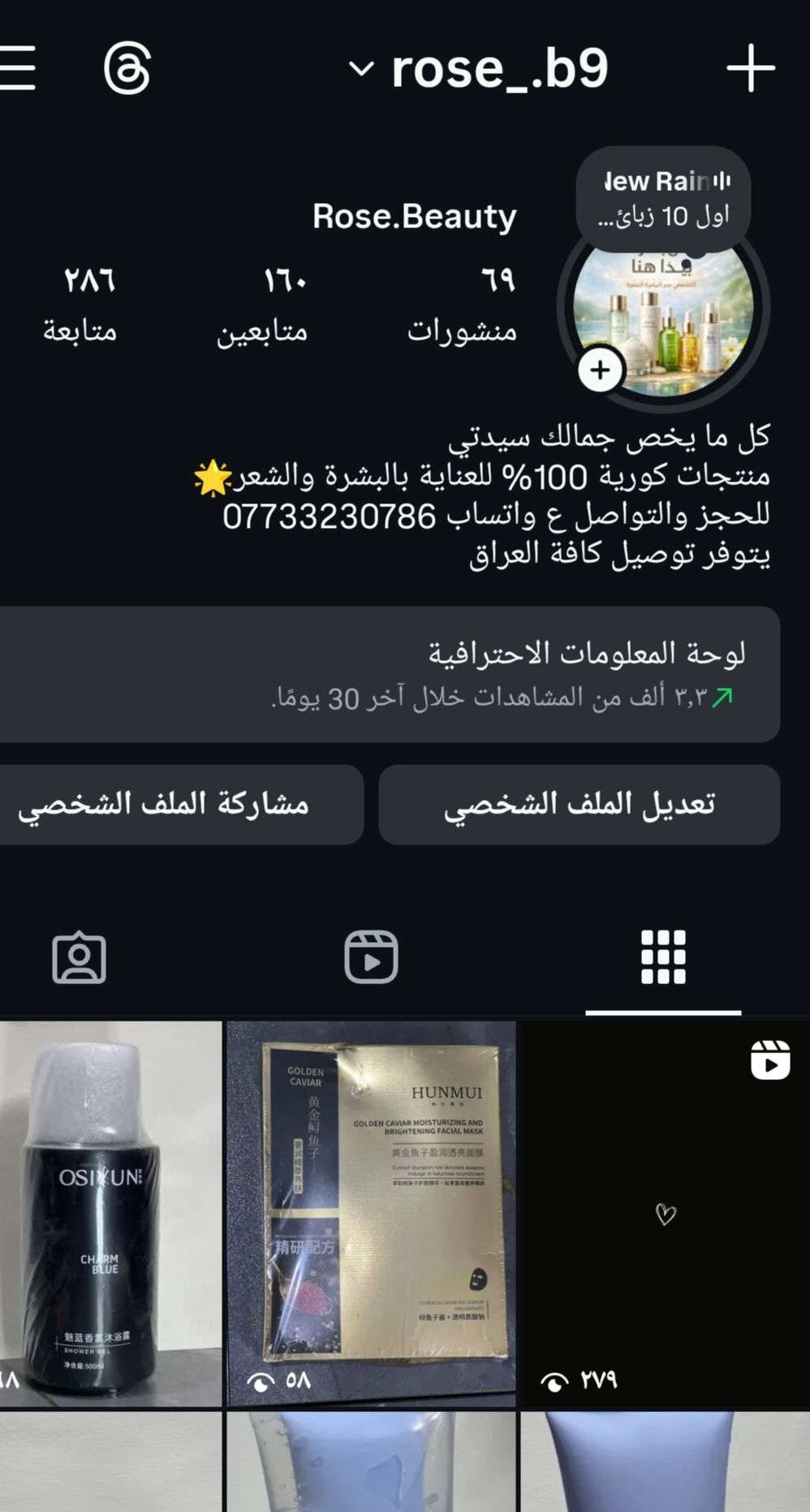
Task: Open the hamburger menu
Action: pos(18,67)
